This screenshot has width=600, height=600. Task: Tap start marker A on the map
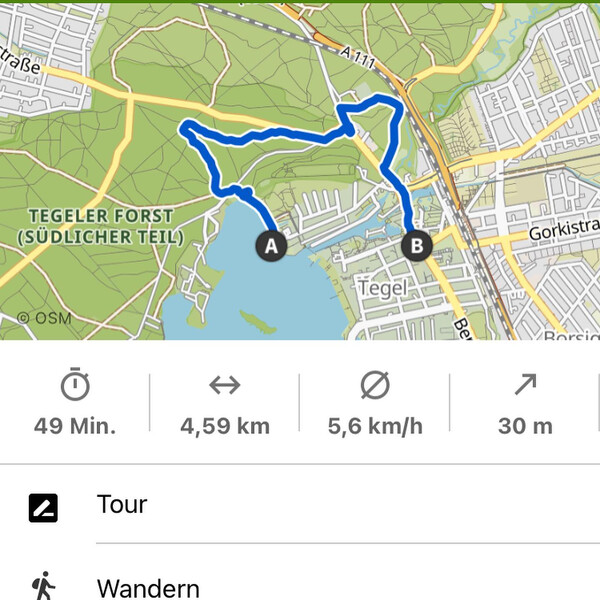(271, 245)
